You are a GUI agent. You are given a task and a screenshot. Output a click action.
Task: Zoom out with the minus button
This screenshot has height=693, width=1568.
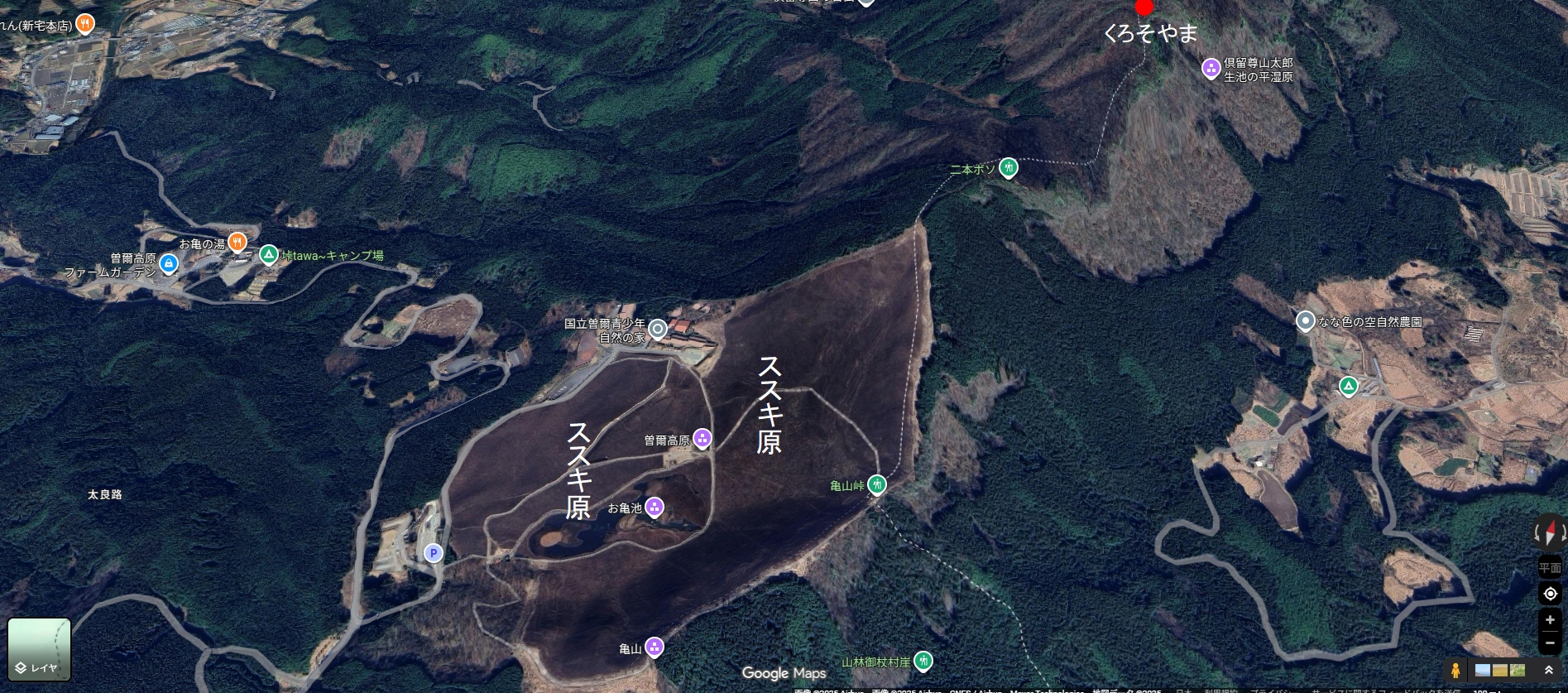coord(1550,642)
